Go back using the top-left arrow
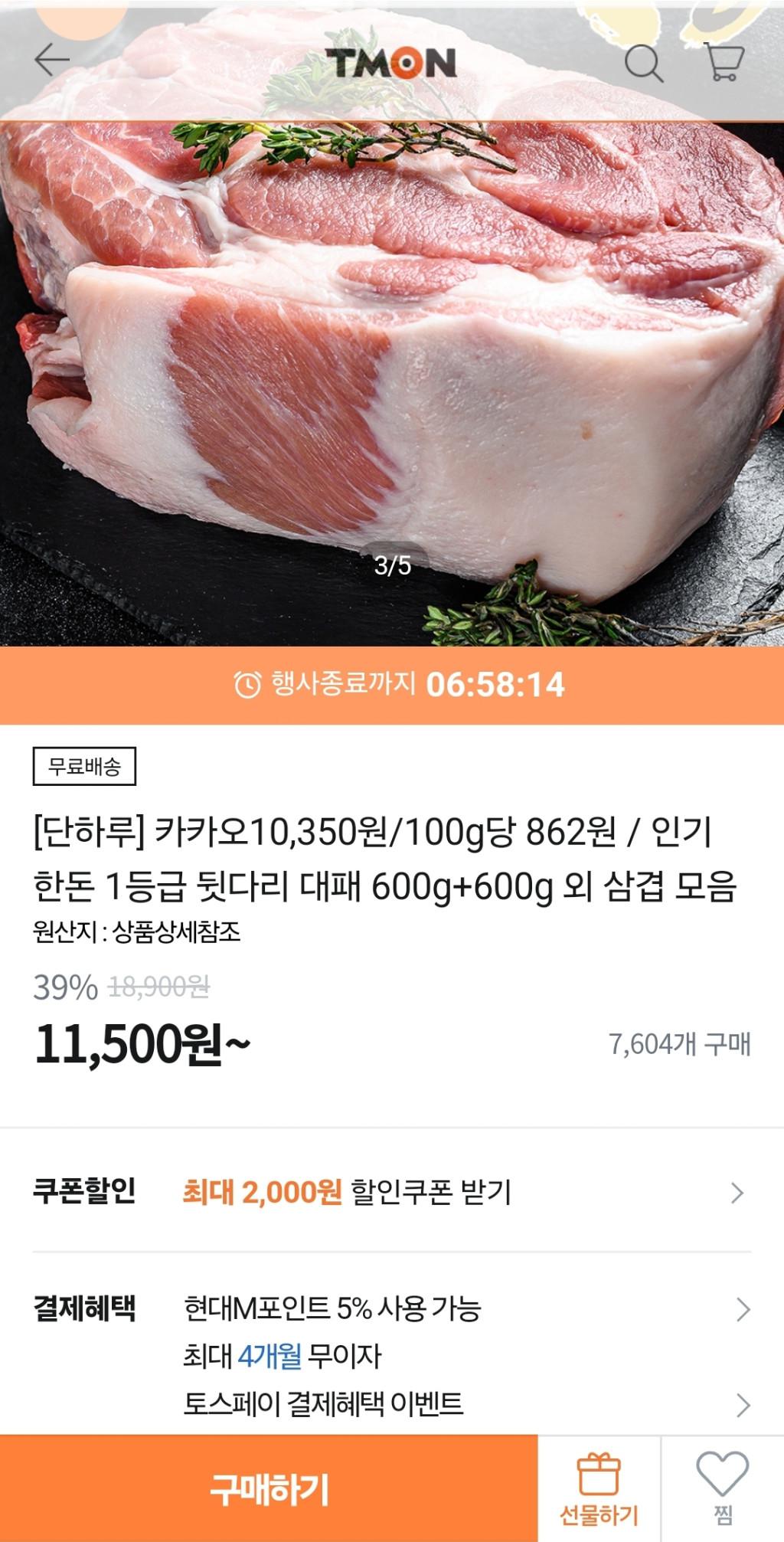This screenshot has width=784, height=1542. point(52,61)
